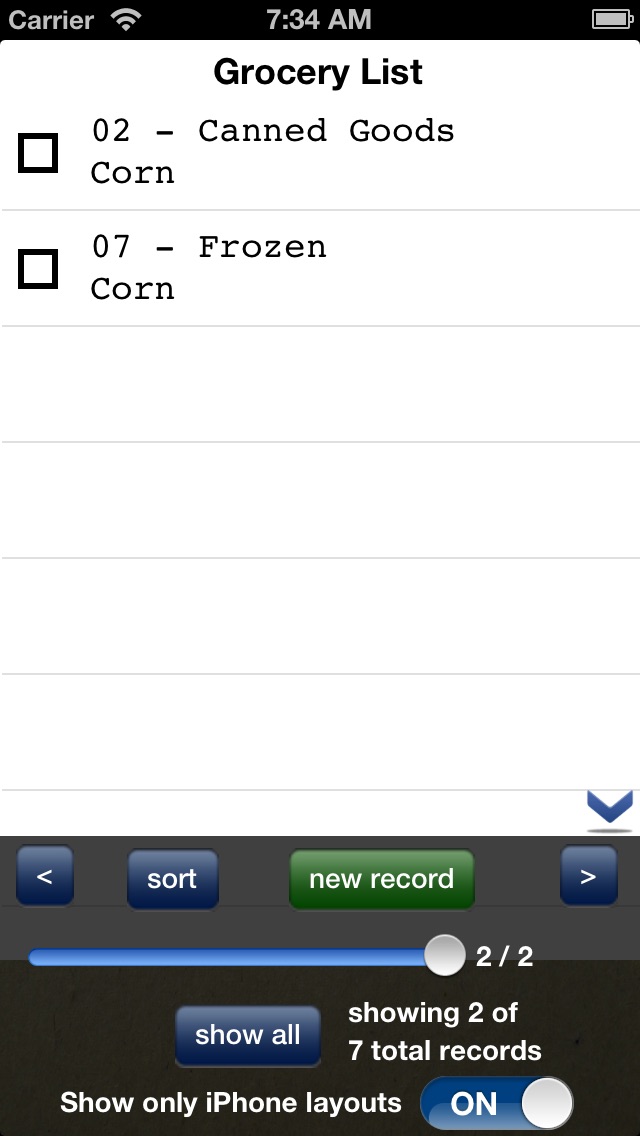Tap the record position slider
Viewport: 640px width, 1136px height.
(x=443, y=956)
